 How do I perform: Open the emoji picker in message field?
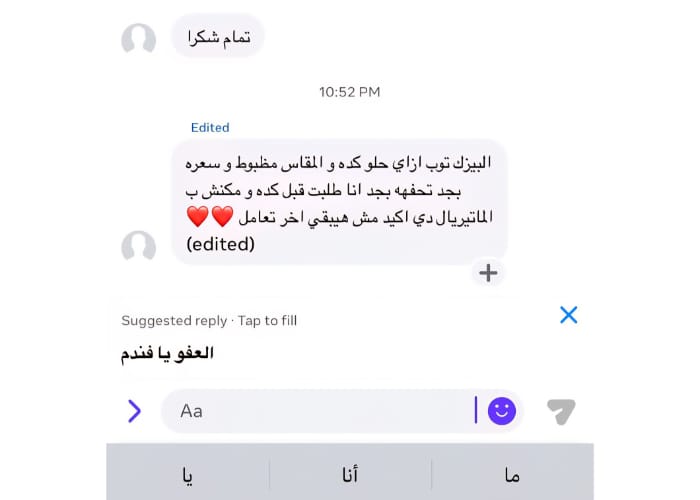pos(501,410)
